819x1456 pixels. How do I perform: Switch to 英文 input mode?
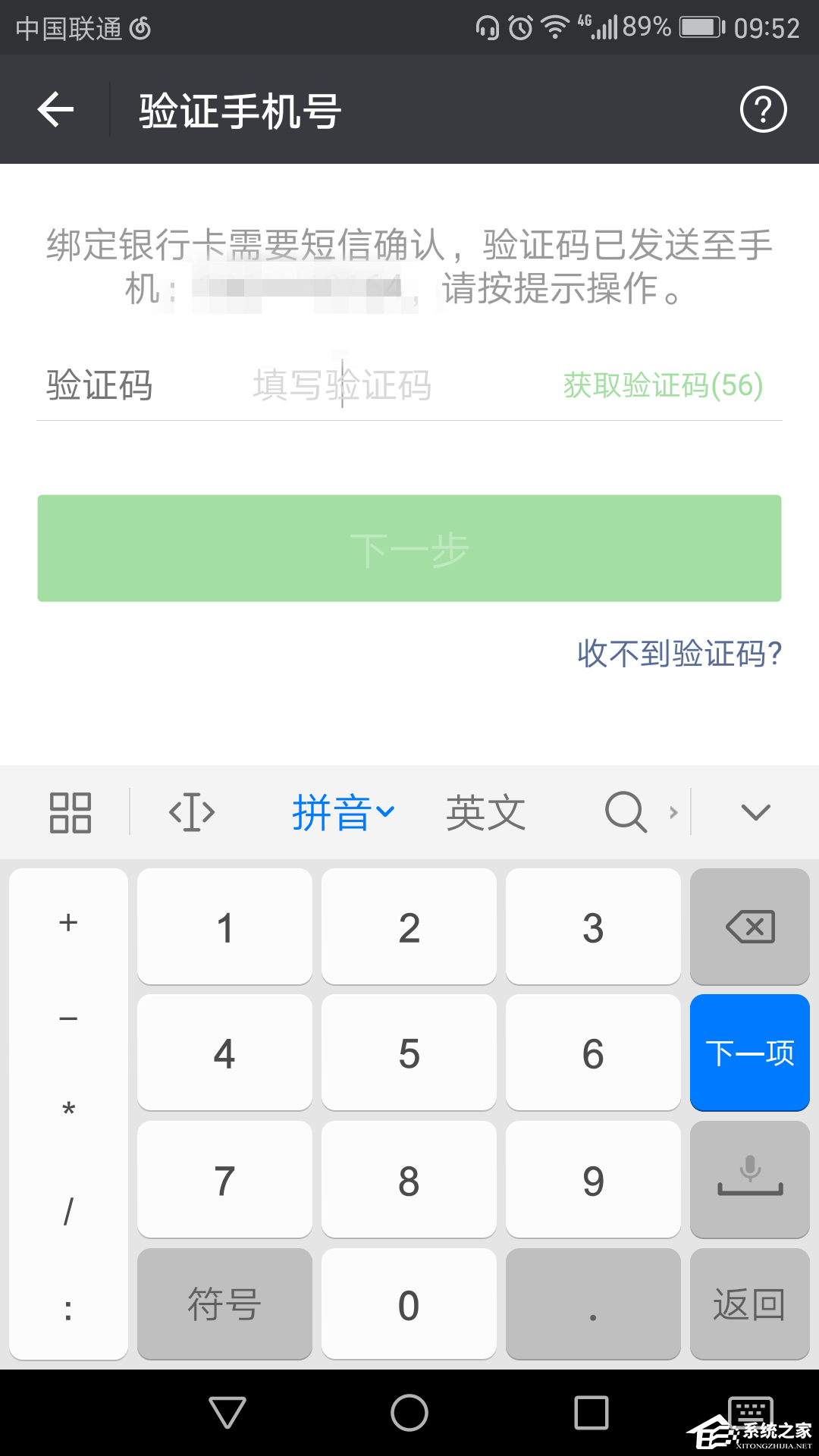(x=485, y=811)
